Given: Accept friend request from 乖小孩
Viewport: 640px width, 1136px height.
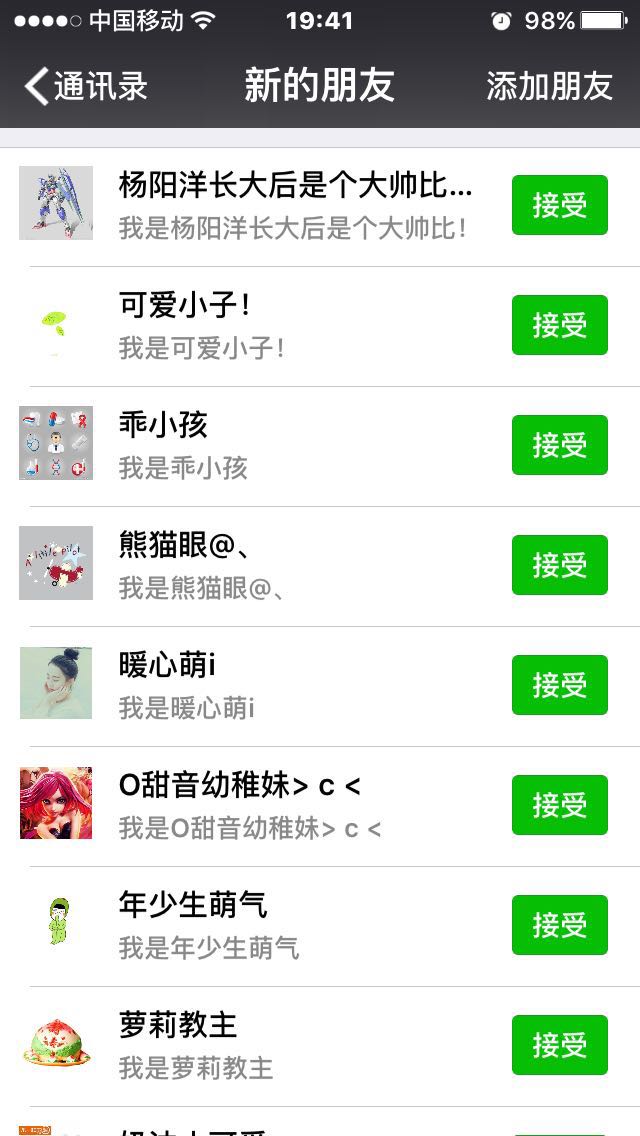Looking at the screenshot, I should tap(559, 445).
